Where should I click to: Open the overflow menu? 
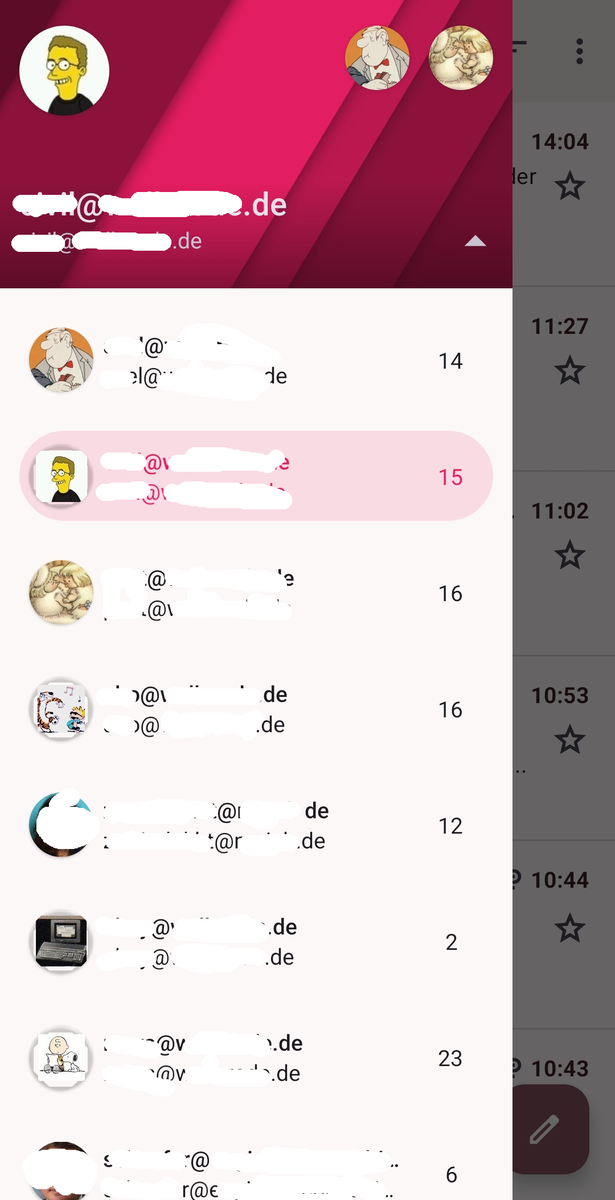pyautogui.click(x=580, y=51)
